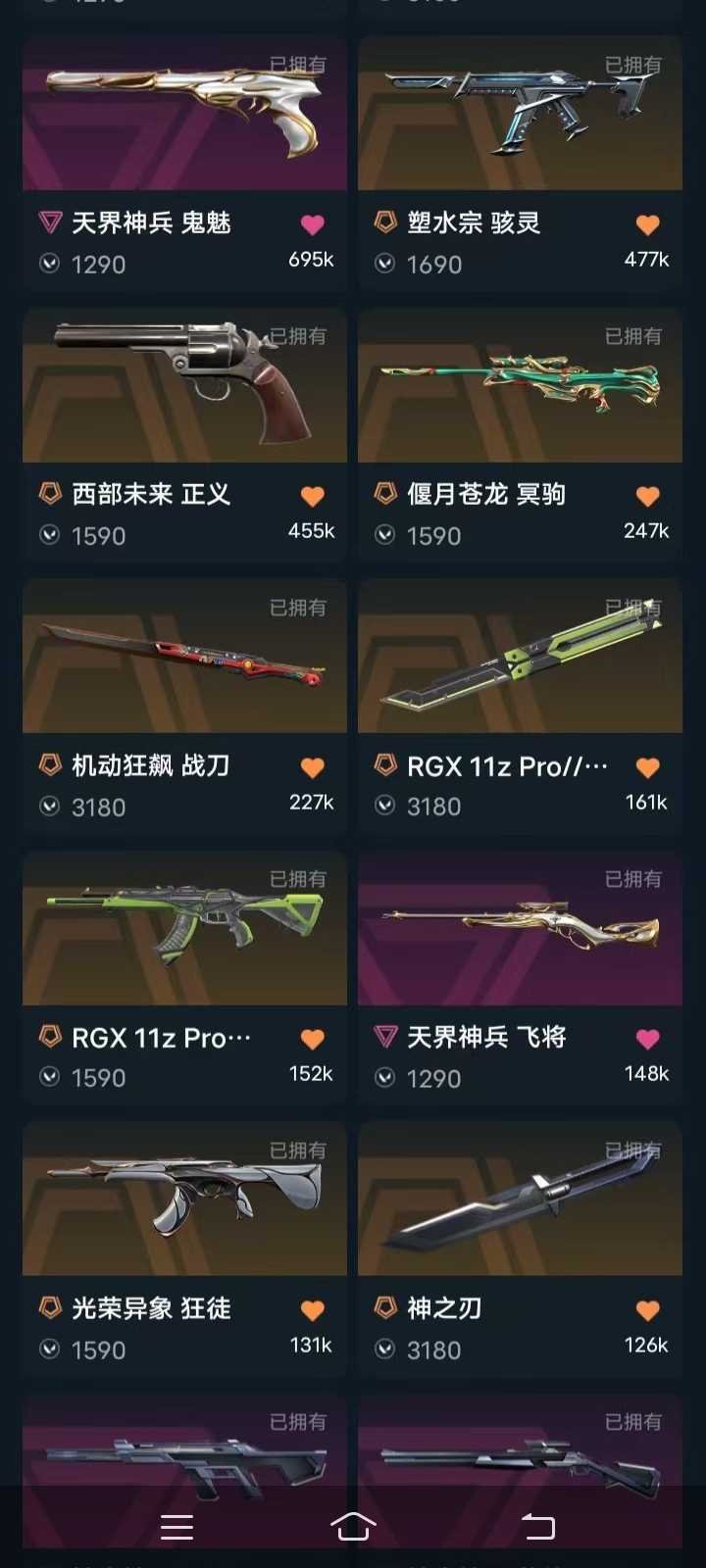
Task: Open the 光荣异象 狂徒 skin card
Action: (184, 1249)
